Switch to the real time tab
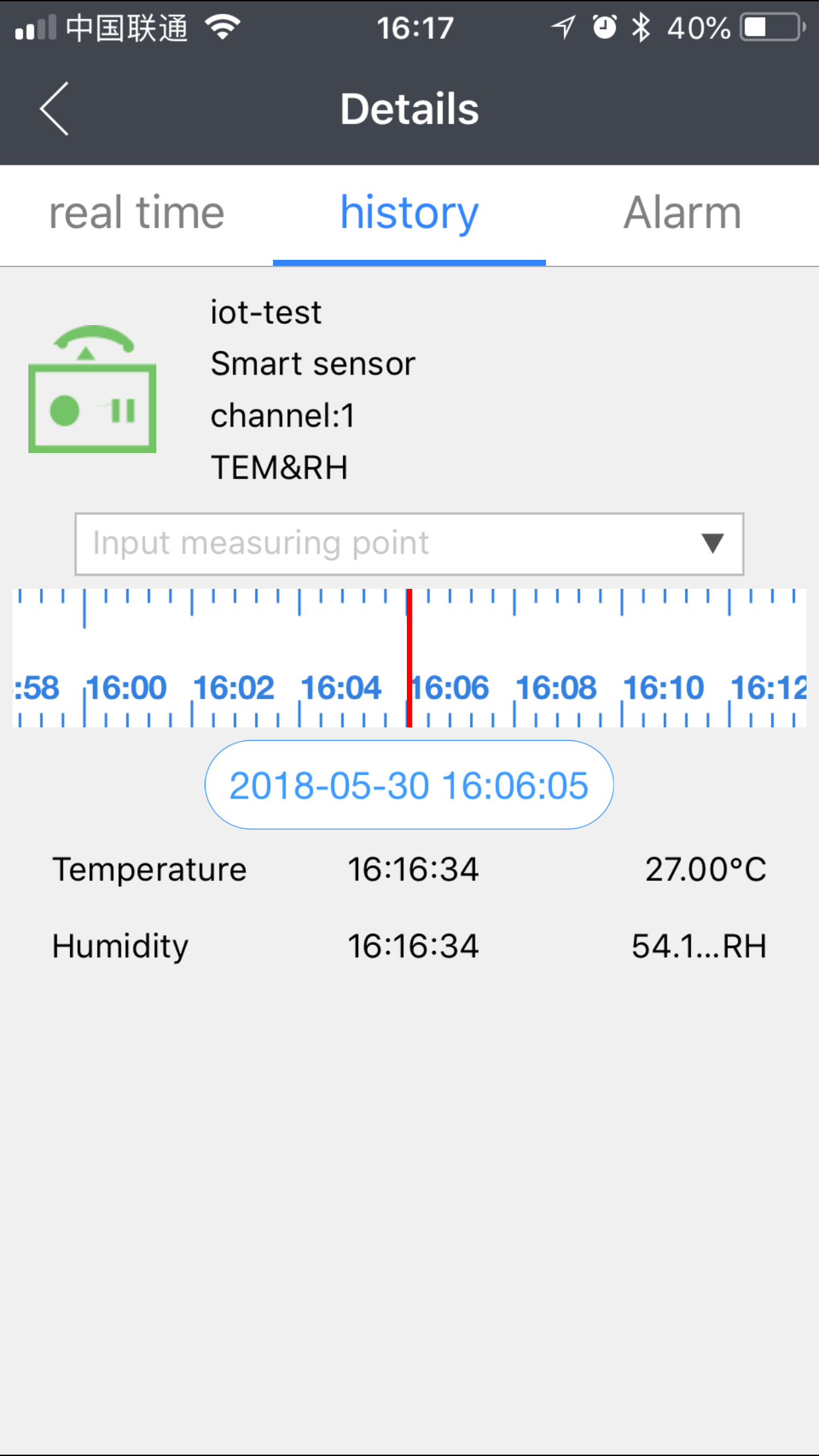 point(136,212)
